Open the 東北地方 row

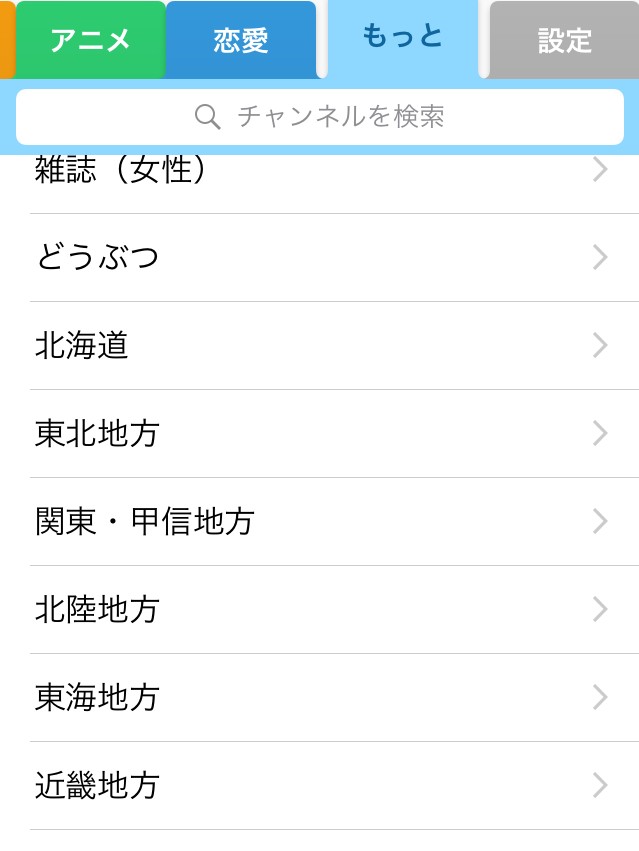(320, 434)
